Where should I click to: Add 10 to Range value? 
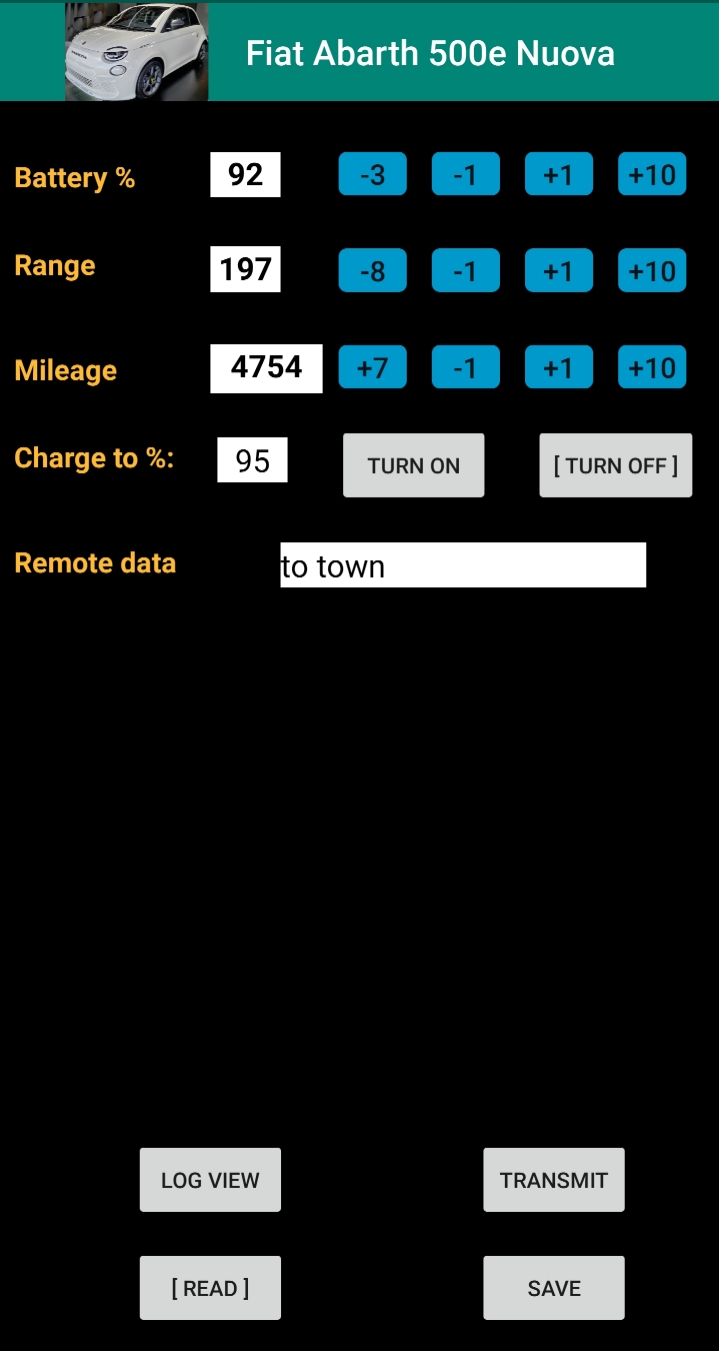(x=651, y=270)
